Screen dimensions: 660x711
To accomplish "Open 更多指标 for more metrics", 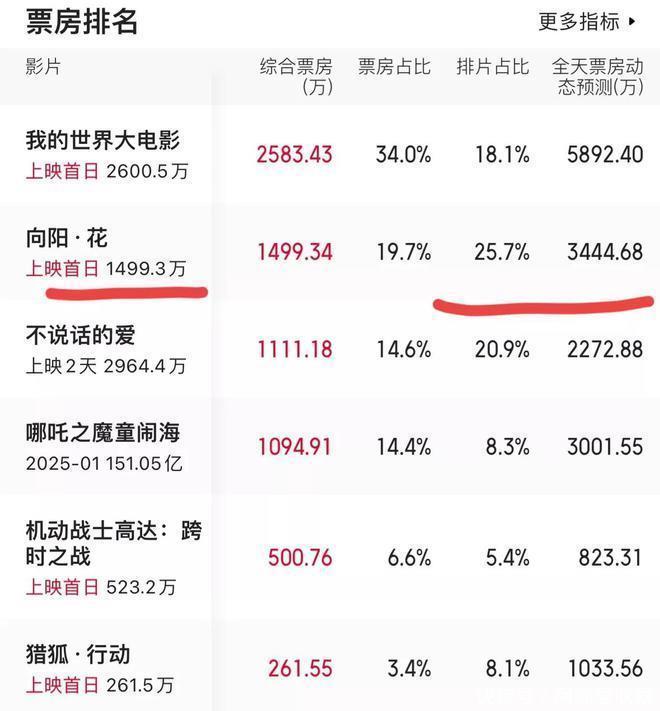I will pyautogui.click(x=587, y=22).
